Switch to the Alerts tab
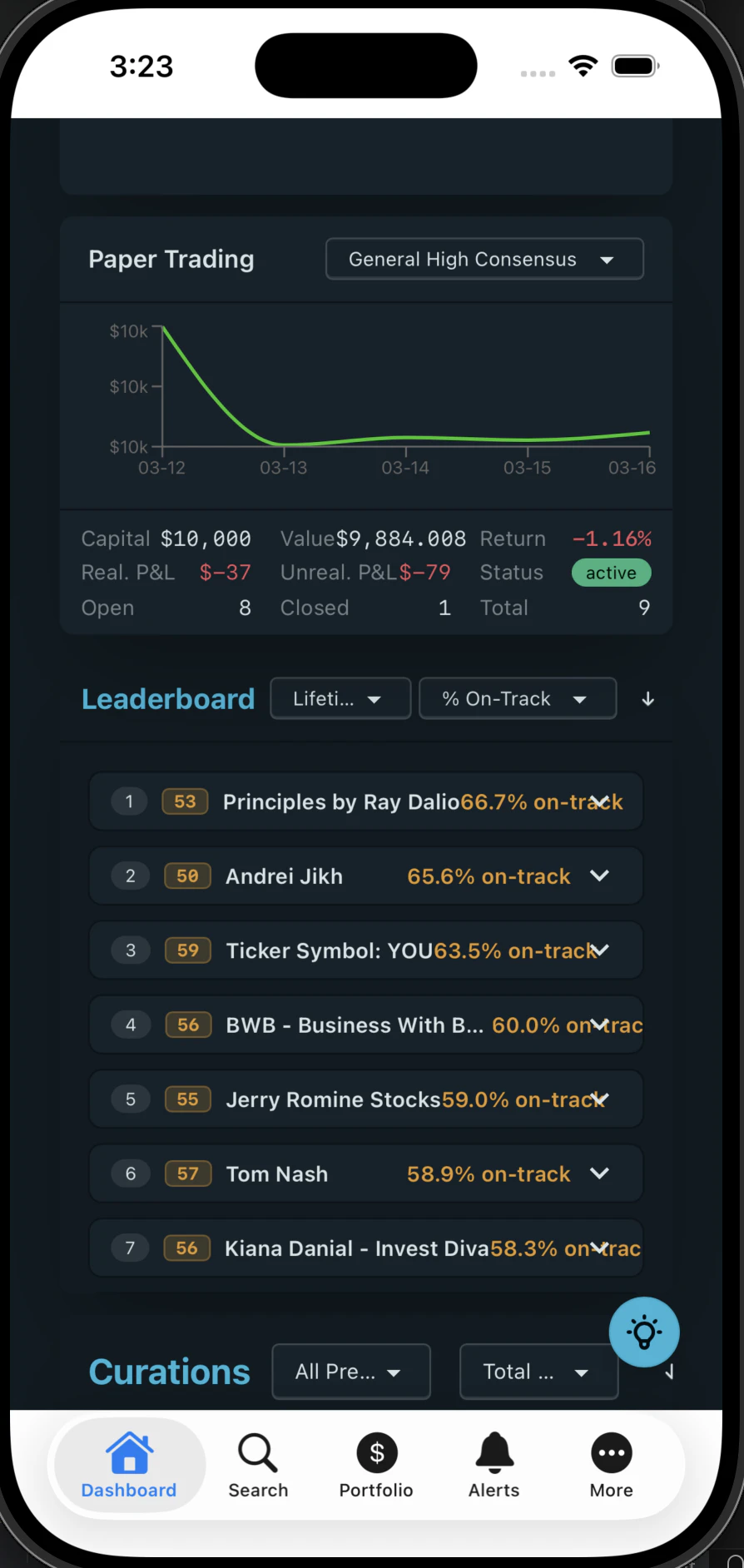Screen dimensions: 744x1568 494,1466
